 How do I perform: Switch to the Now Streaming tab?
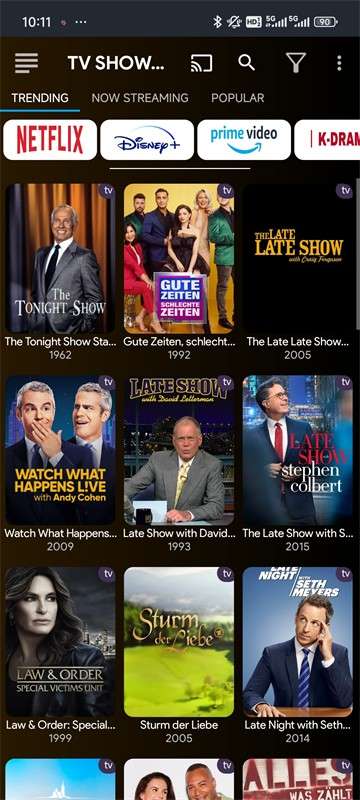tap(140, 97)
